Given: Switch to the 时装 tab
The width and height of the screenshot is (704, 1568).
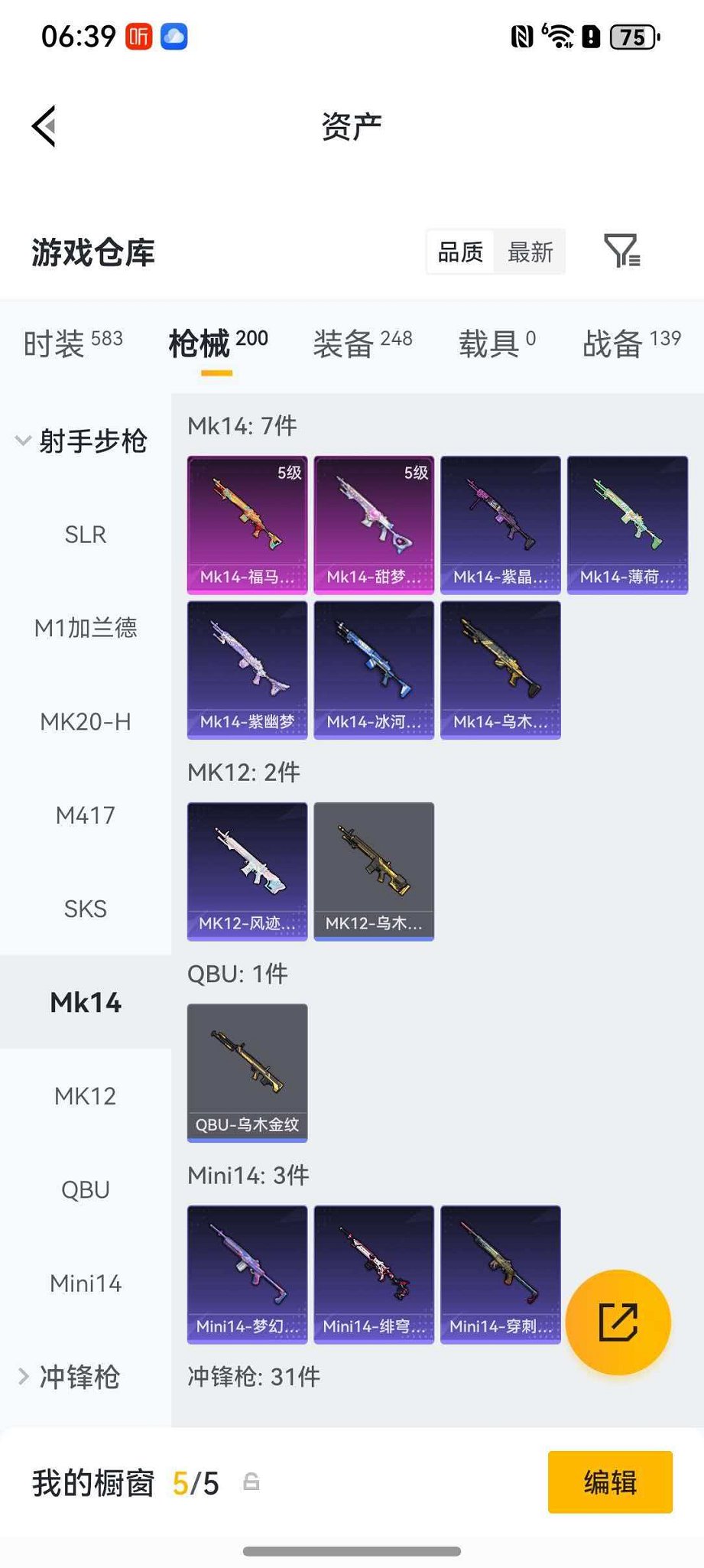Looking at the screenshot, I should click(x=73, y=343).
